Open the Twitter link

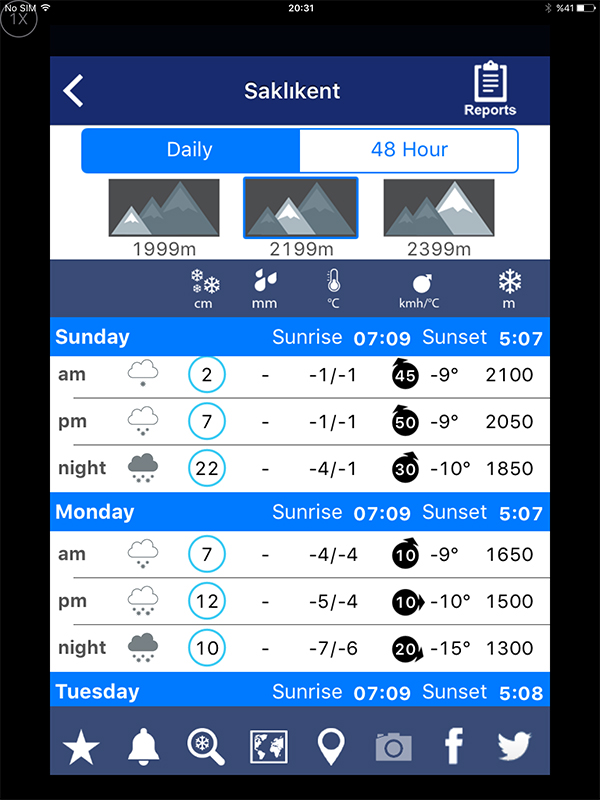(x=514, y=746)
